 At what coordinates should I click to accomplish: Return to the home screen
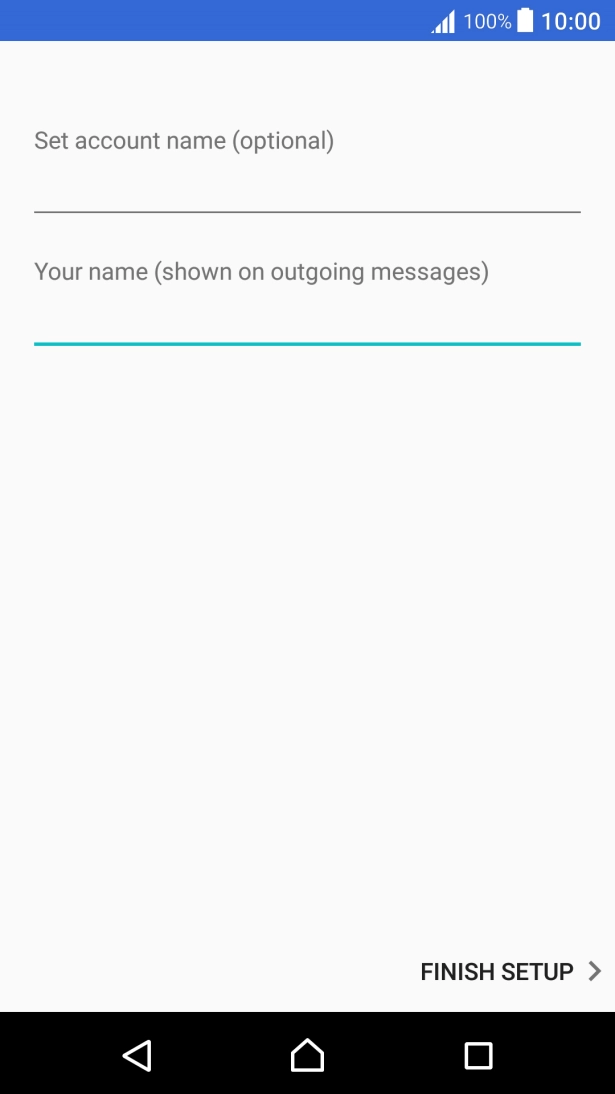(x=307, y=1055)
